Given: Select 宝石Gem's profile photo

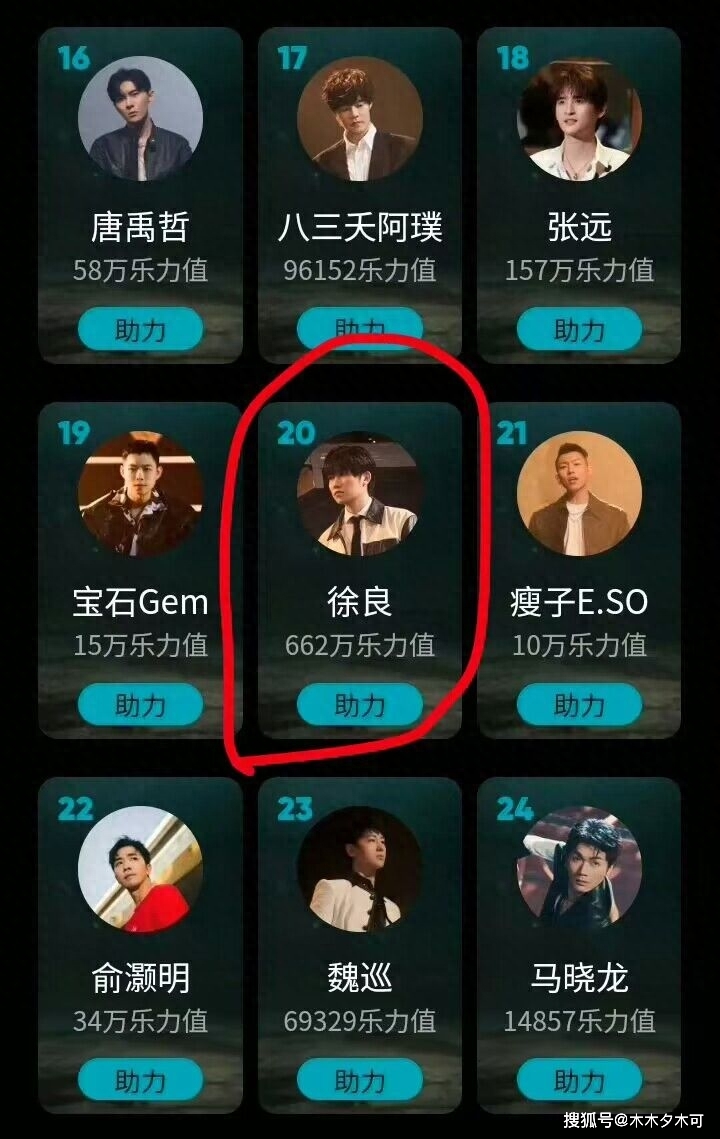Looking at the screenshot, I should point(140,494).
